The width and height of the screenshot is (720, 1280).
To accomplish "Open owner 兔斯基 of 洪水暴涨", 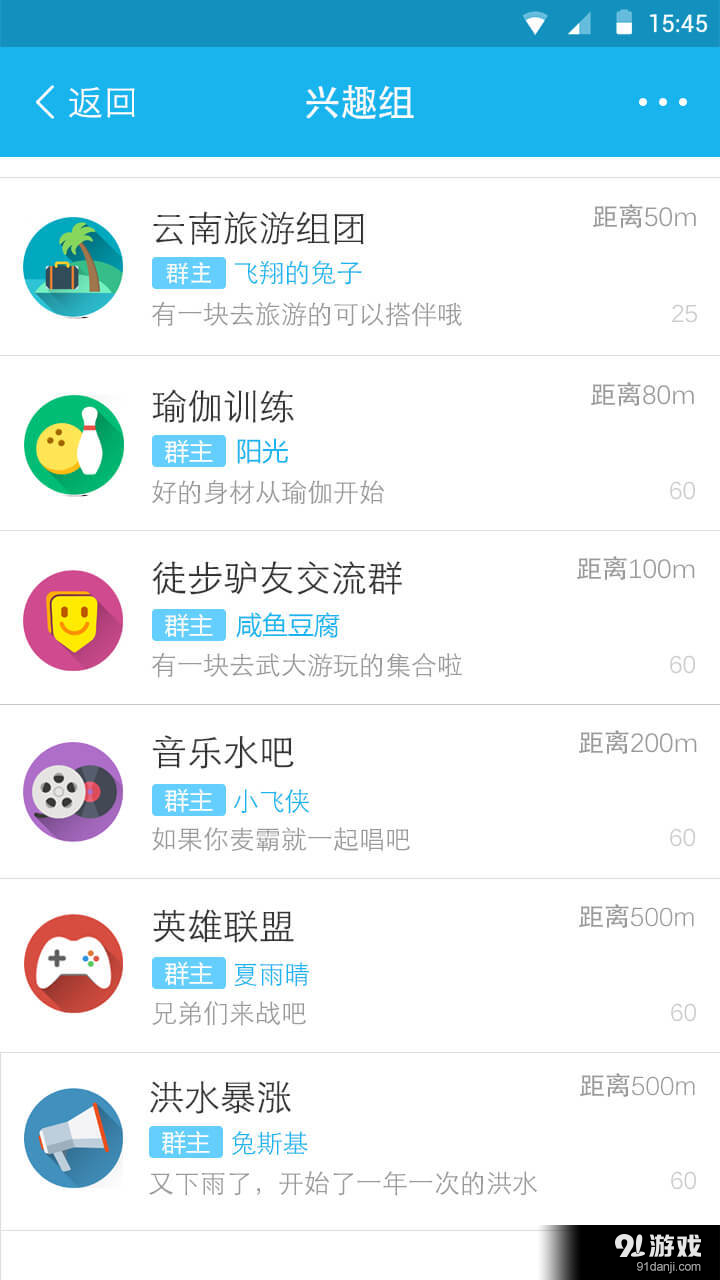I will tap(270, 1143).
